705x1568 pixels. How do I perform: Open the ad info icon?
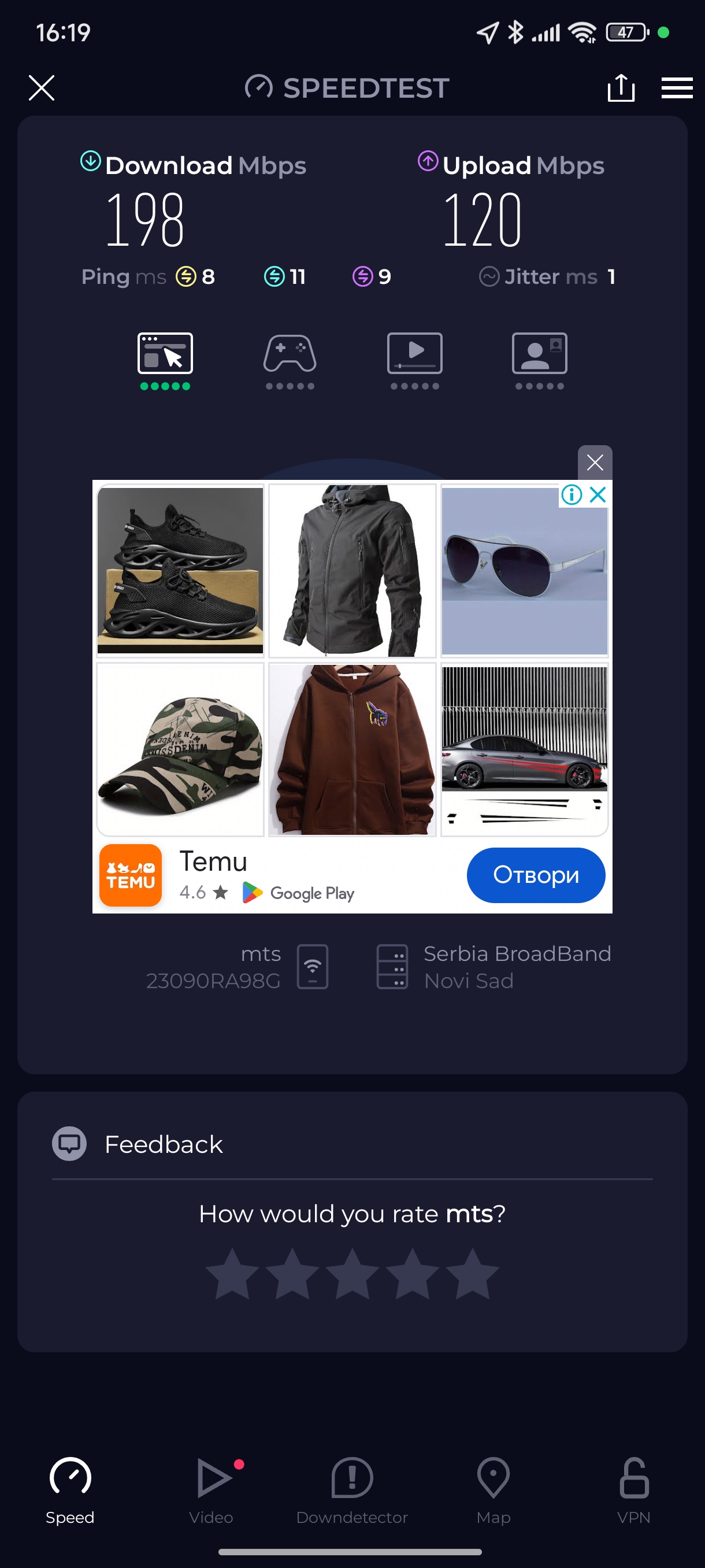point(571,494)
